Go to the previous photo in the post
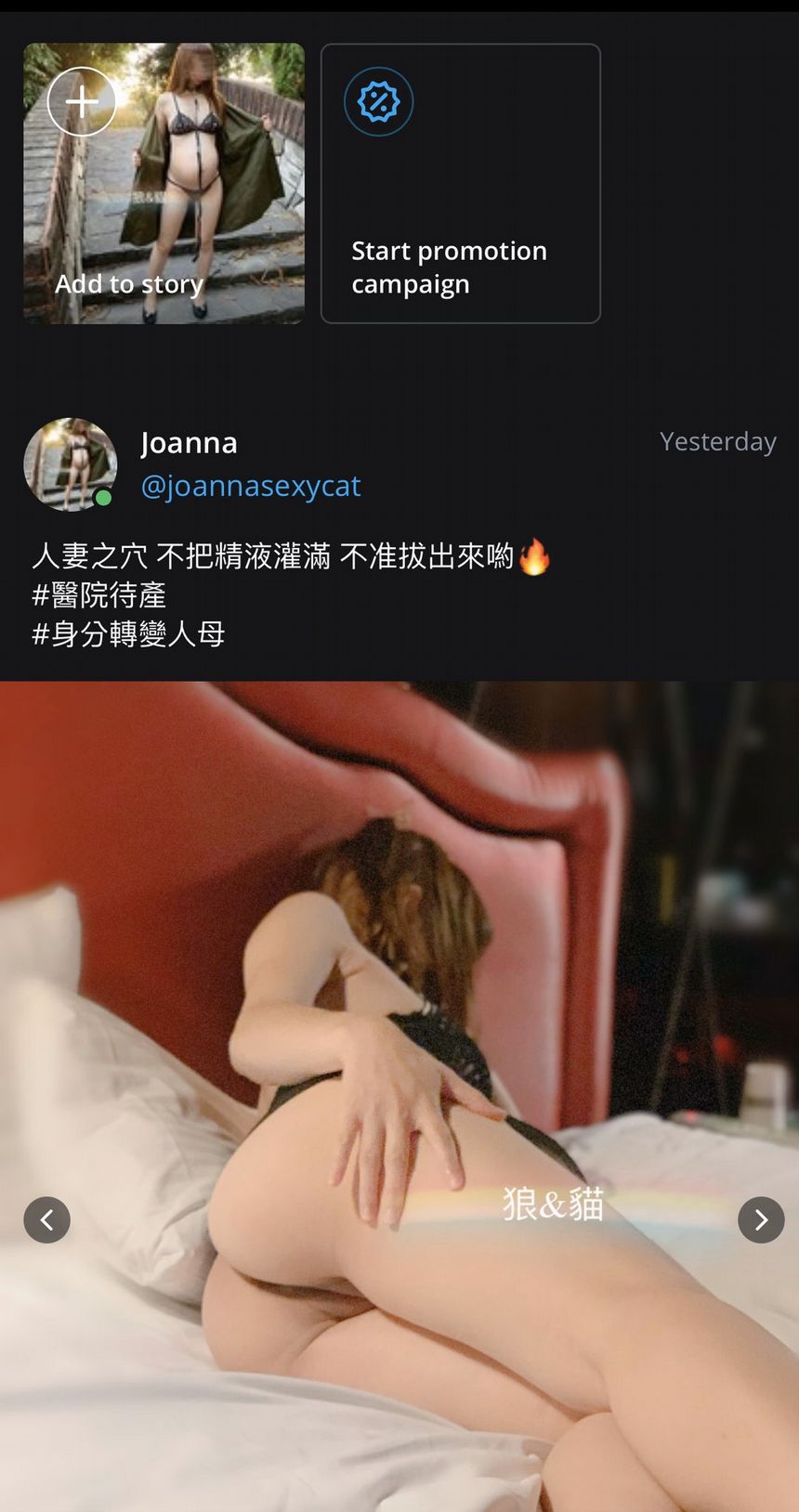The width and height of the screenshot is (799, 1512). (47, 1219)
